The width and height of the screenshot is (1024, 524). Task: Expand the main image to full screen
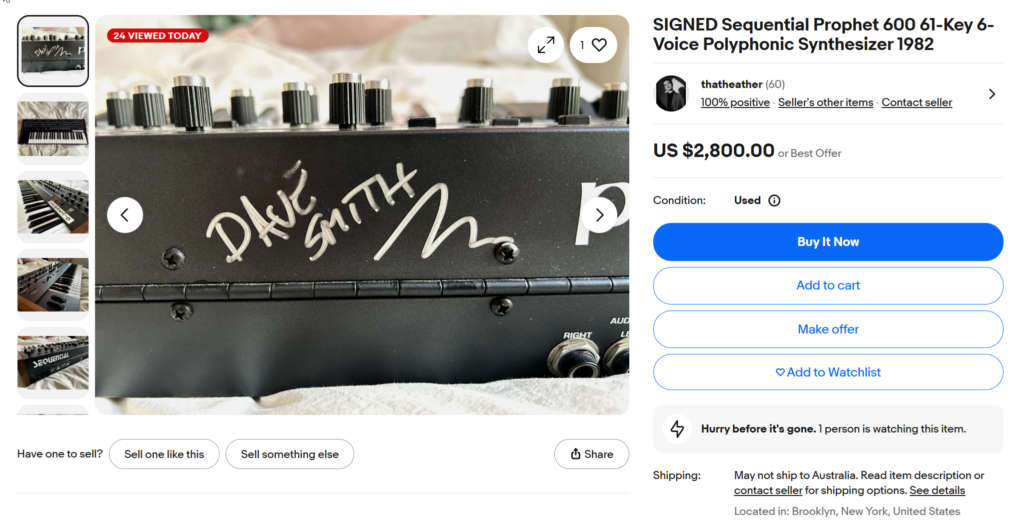tap(546, 45)
